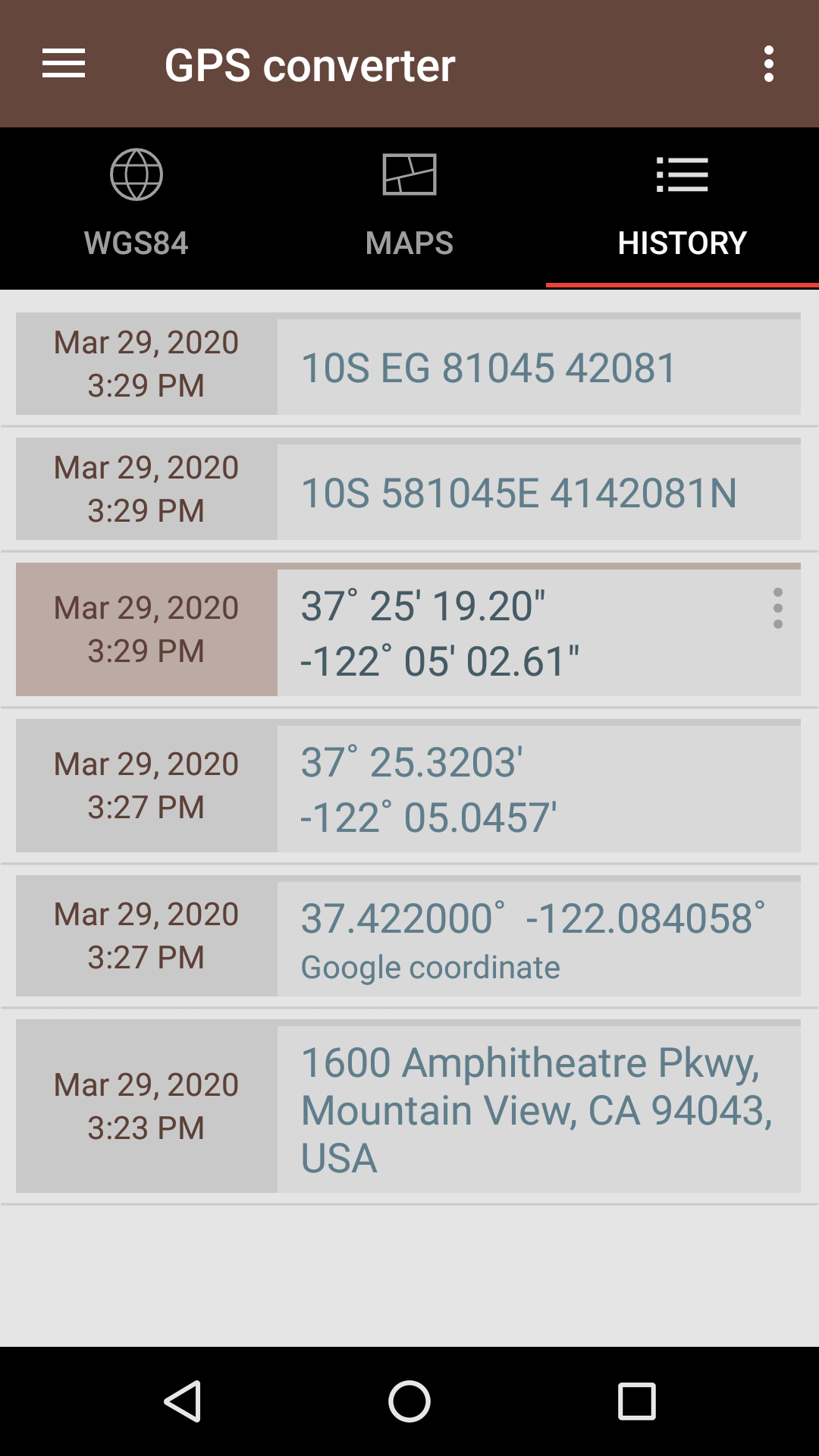The width and height of the screenshot is (819, 1456).
Task: Open the navigation drawer menu
Action: [62, 64]
